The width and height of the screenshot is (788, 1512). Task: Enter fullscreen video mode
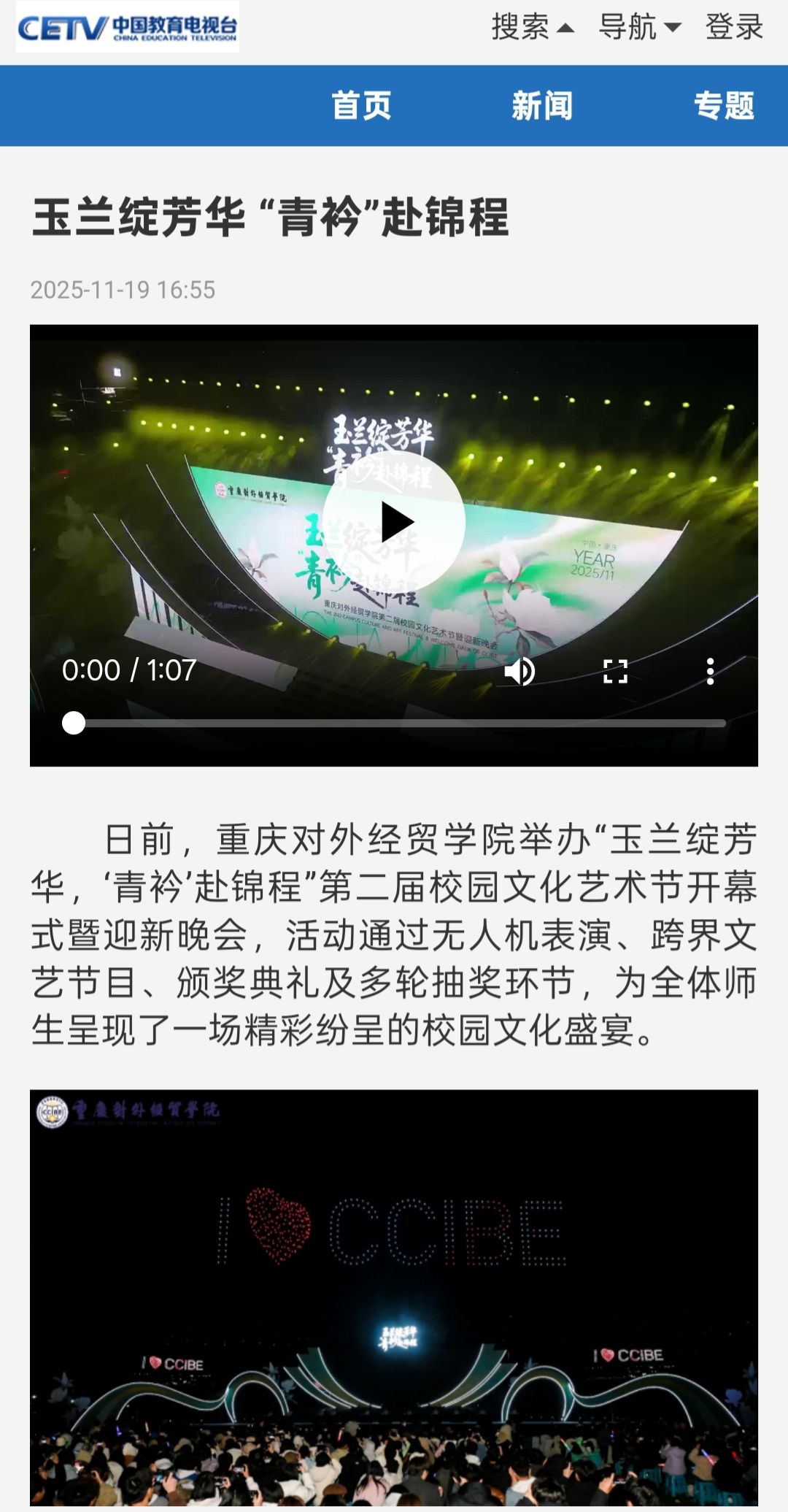[x=615, y=671]
